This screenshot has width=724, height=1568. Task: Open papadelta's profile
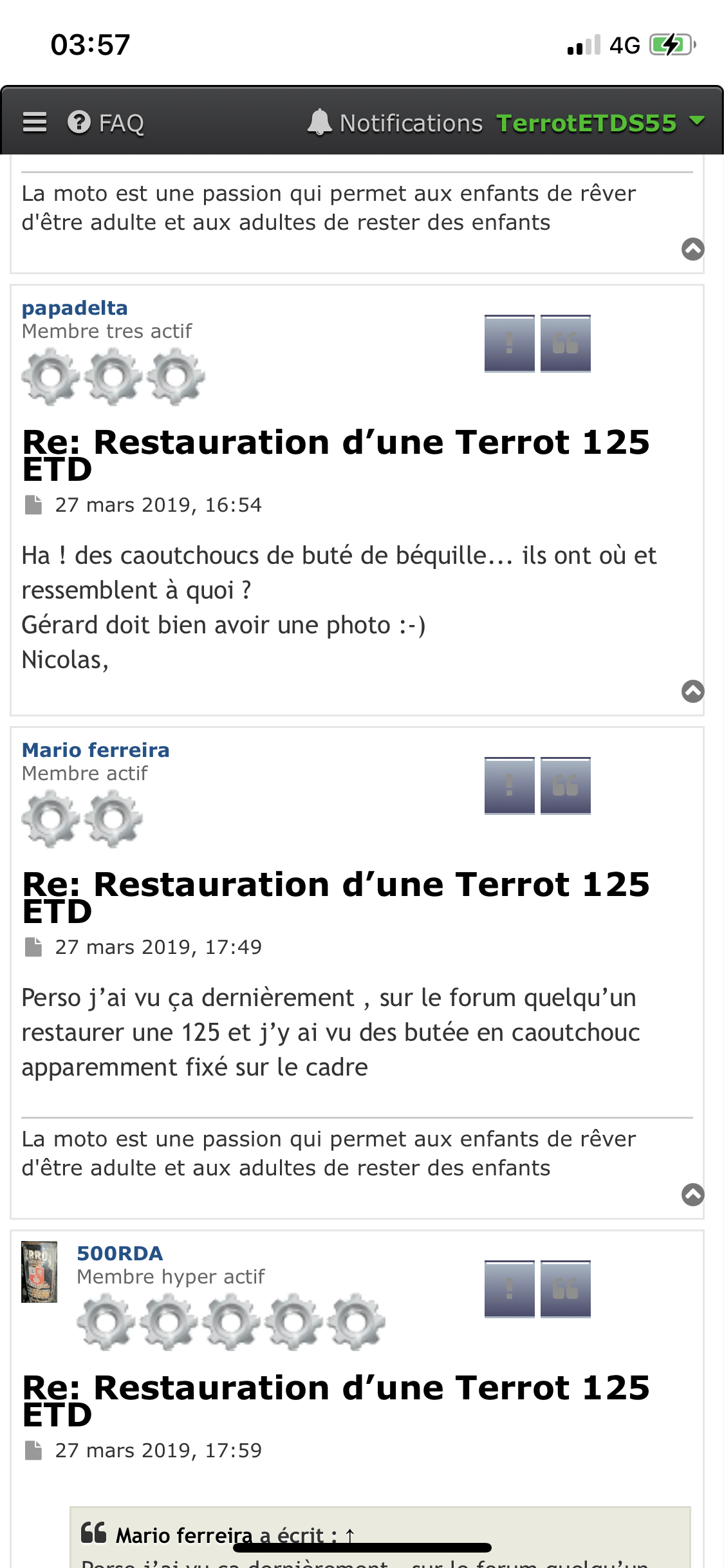(75, 308)
